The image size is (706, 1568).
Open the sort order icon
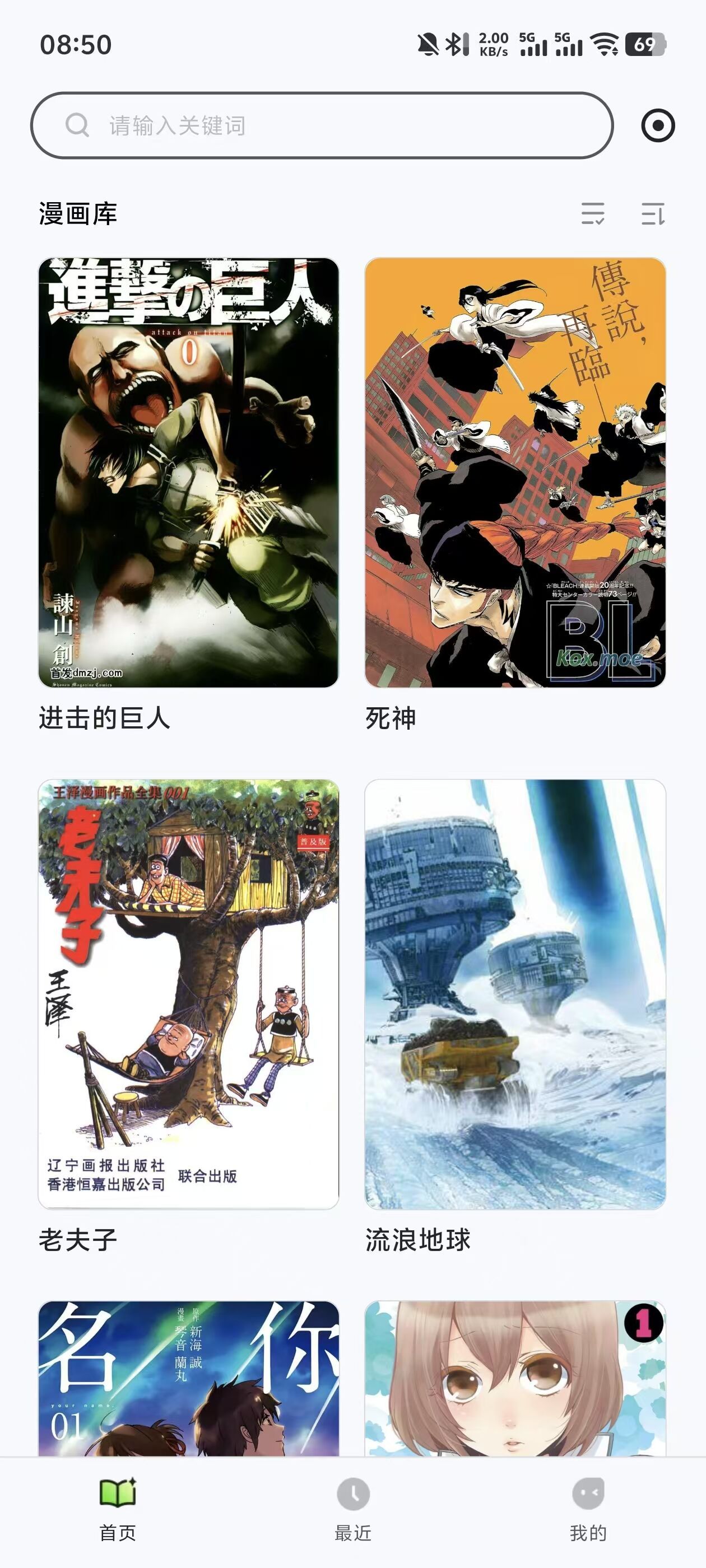pos(652,214)
